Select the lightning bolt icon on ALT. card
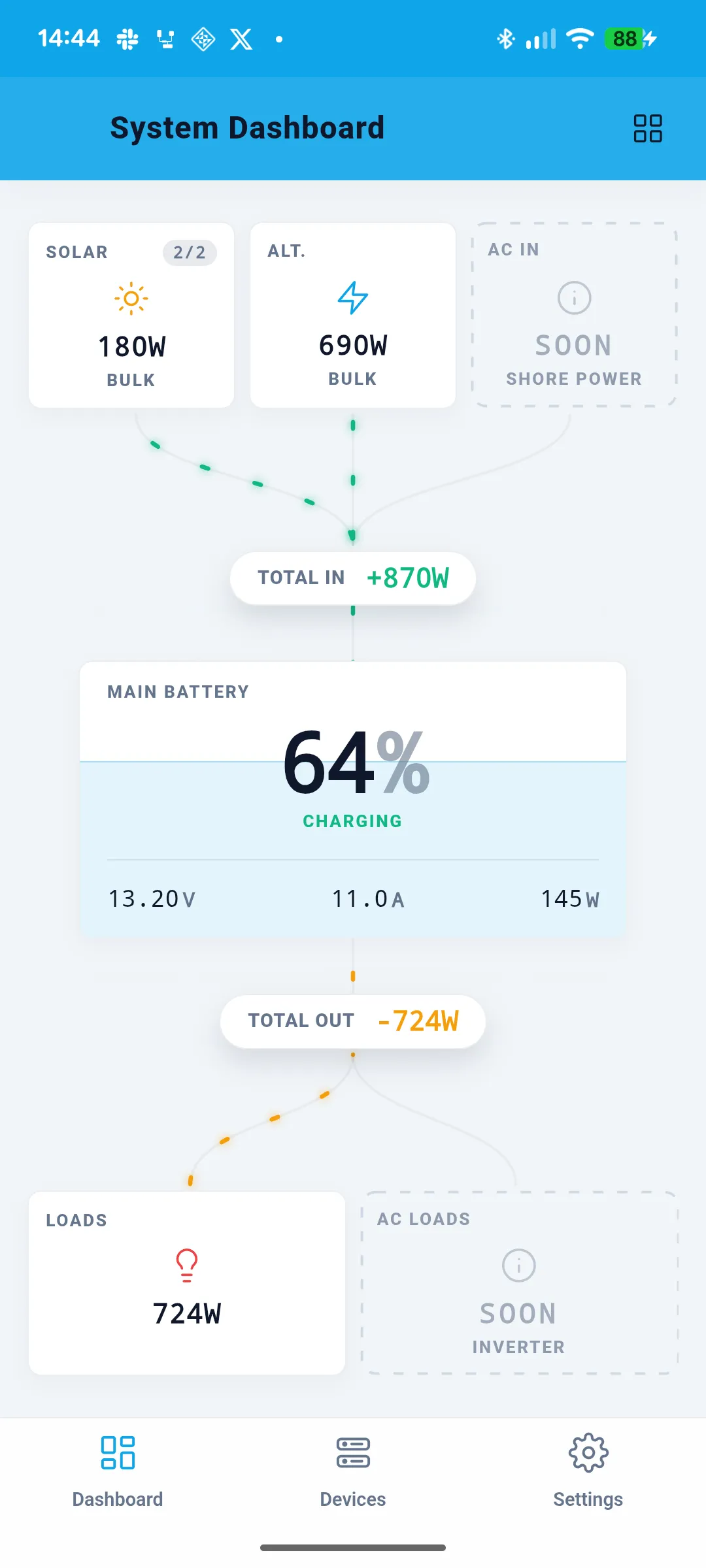The image size is (706, 1568). [x=352, y=296]
